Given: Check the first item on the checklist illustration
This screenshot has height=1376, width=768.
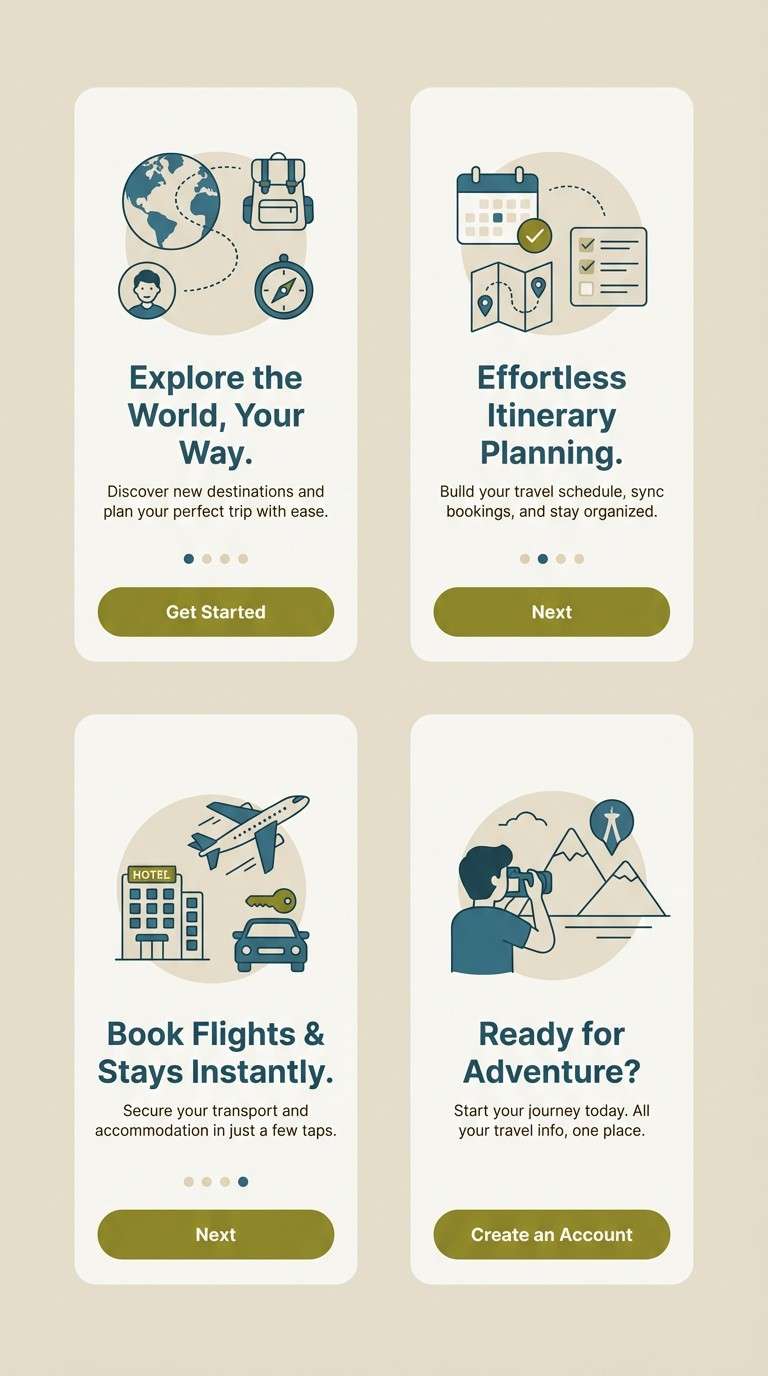Looking at the screenshot, I should (586, 242).
